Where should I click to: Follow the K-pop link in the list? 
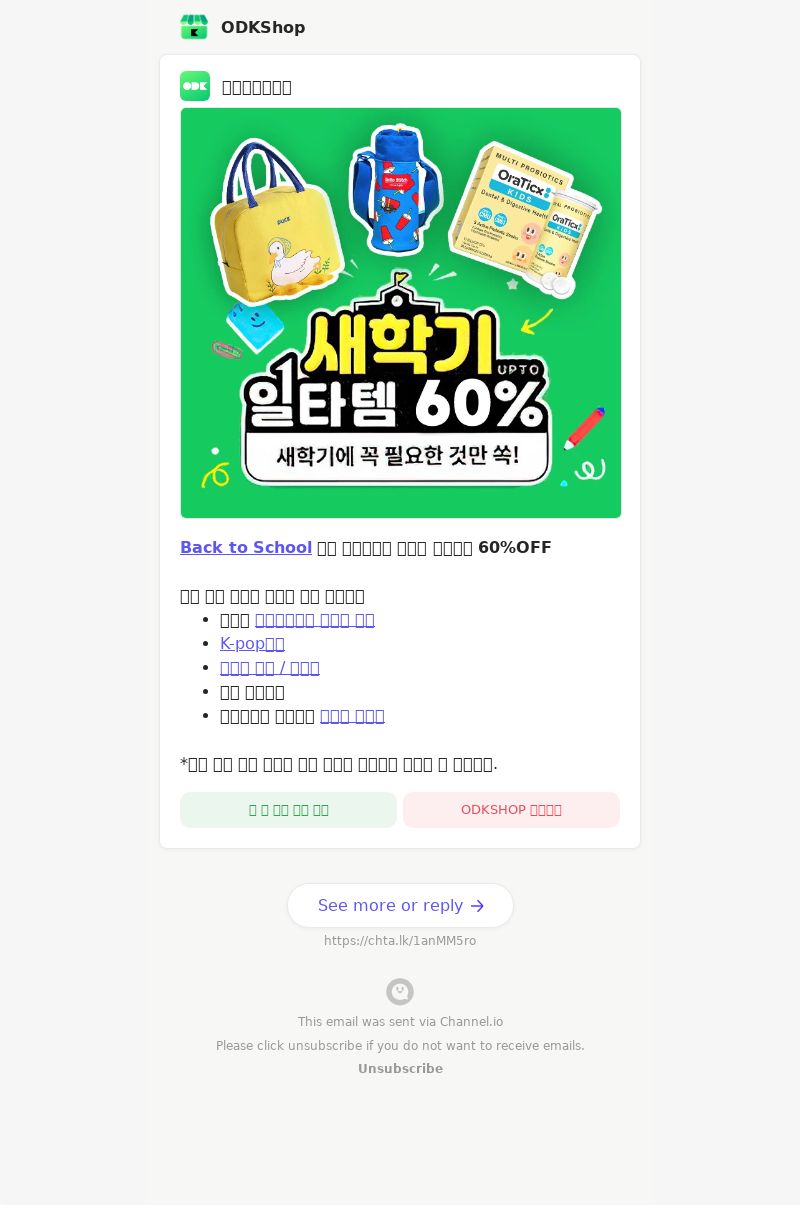(252, 644)
